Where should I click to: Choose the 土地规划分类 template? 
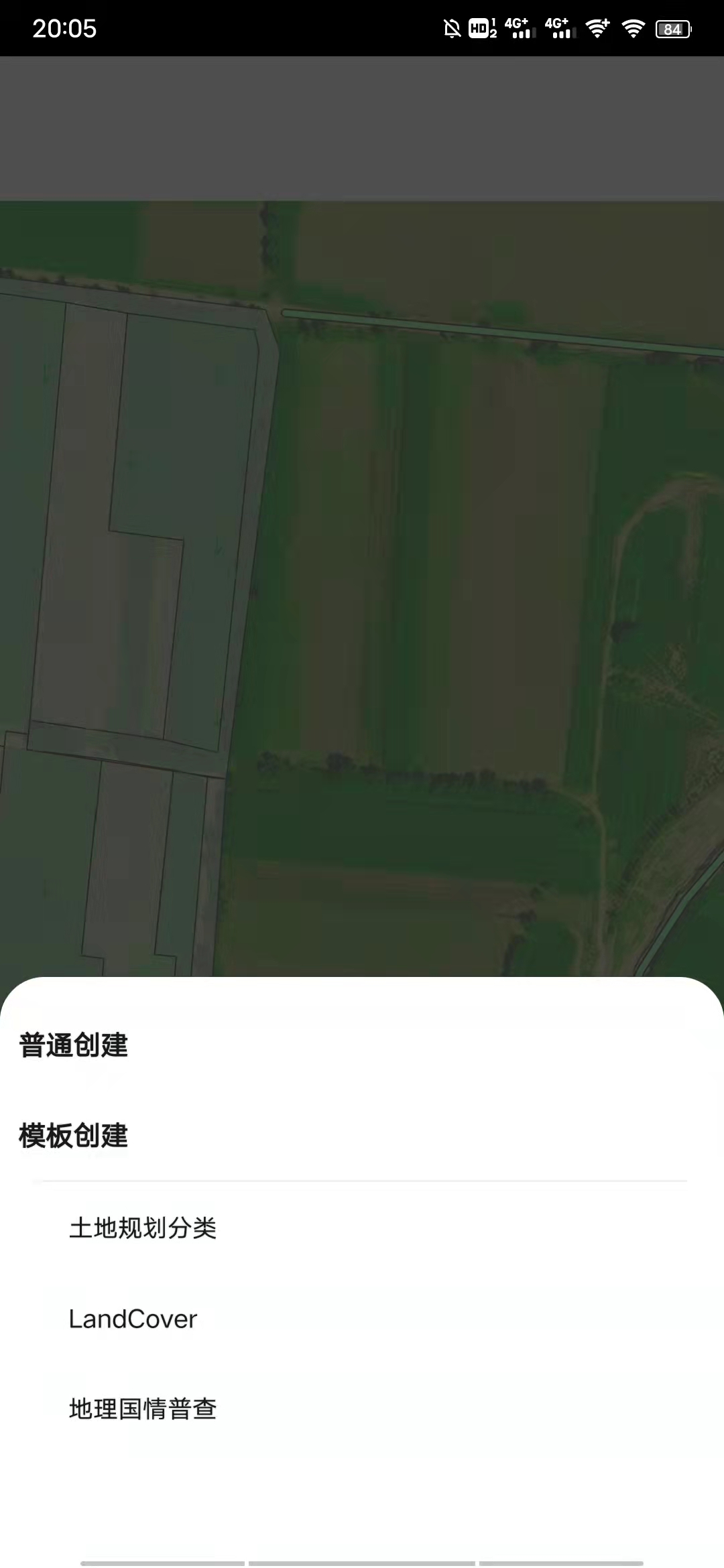point(143,1228)
